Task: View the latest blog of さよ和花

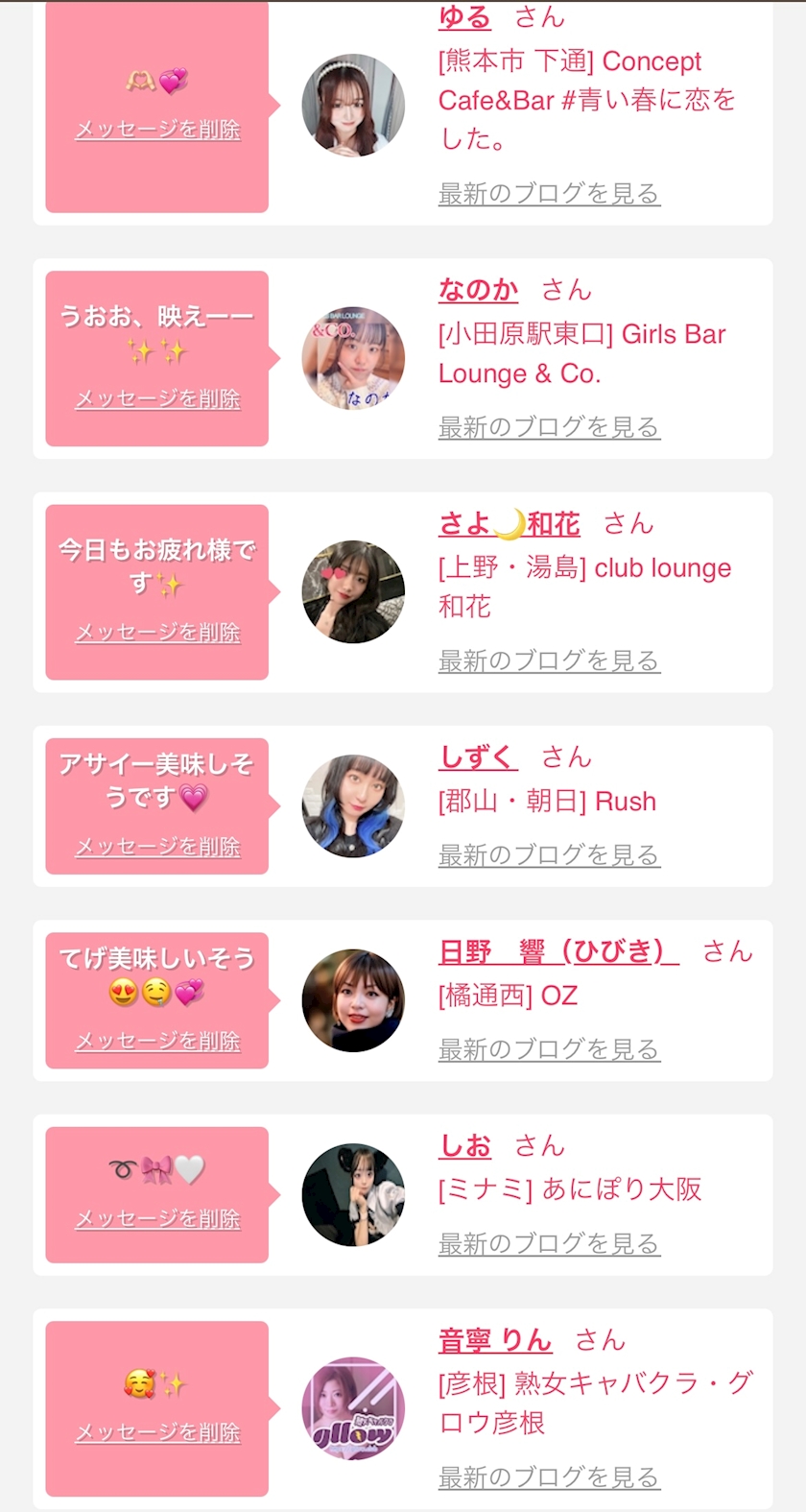Action: coord(549,660)
